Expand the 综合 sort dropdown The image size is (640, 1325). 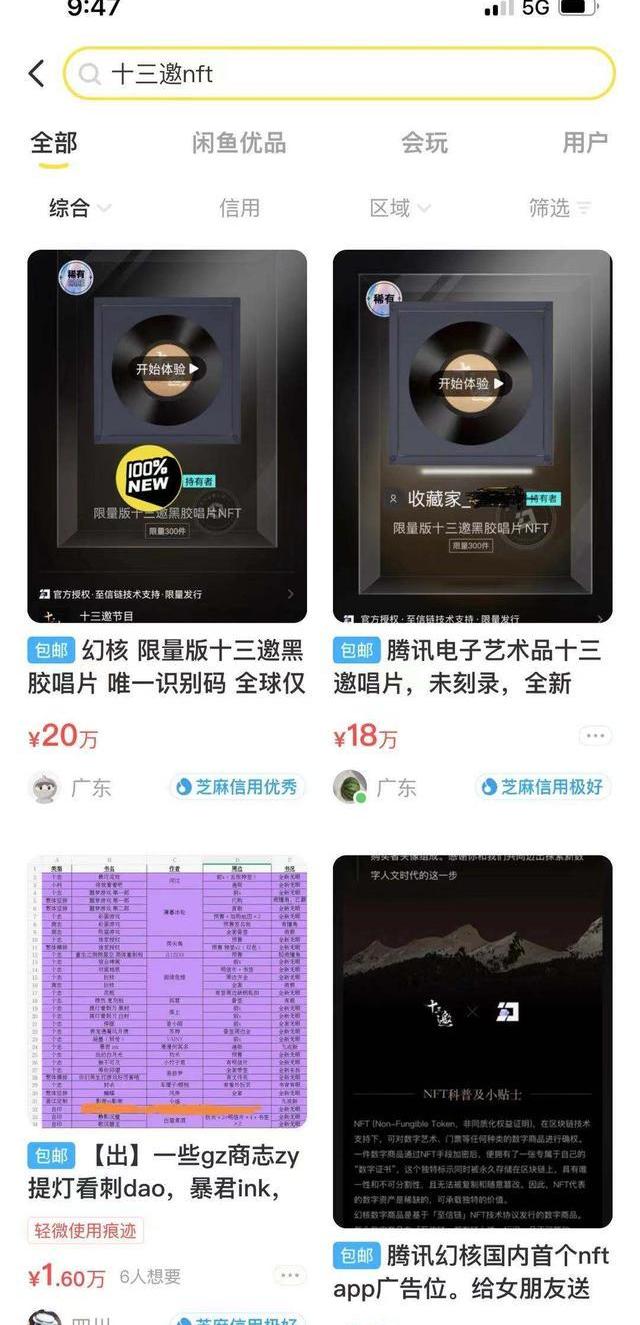(80, 208)
